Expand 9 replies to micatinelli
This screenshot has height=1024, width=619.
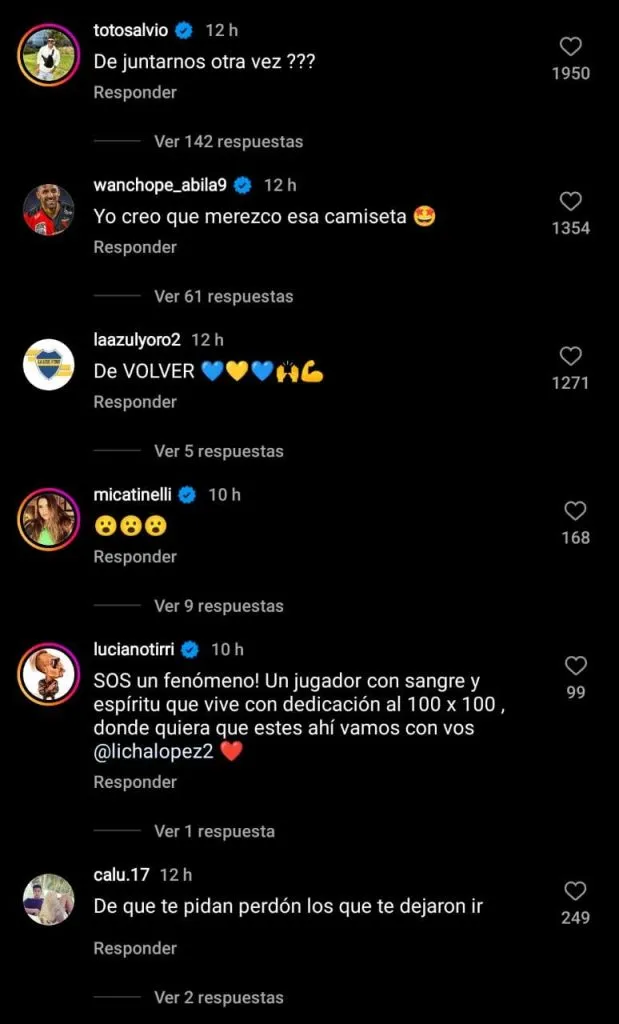coord(218,607)
